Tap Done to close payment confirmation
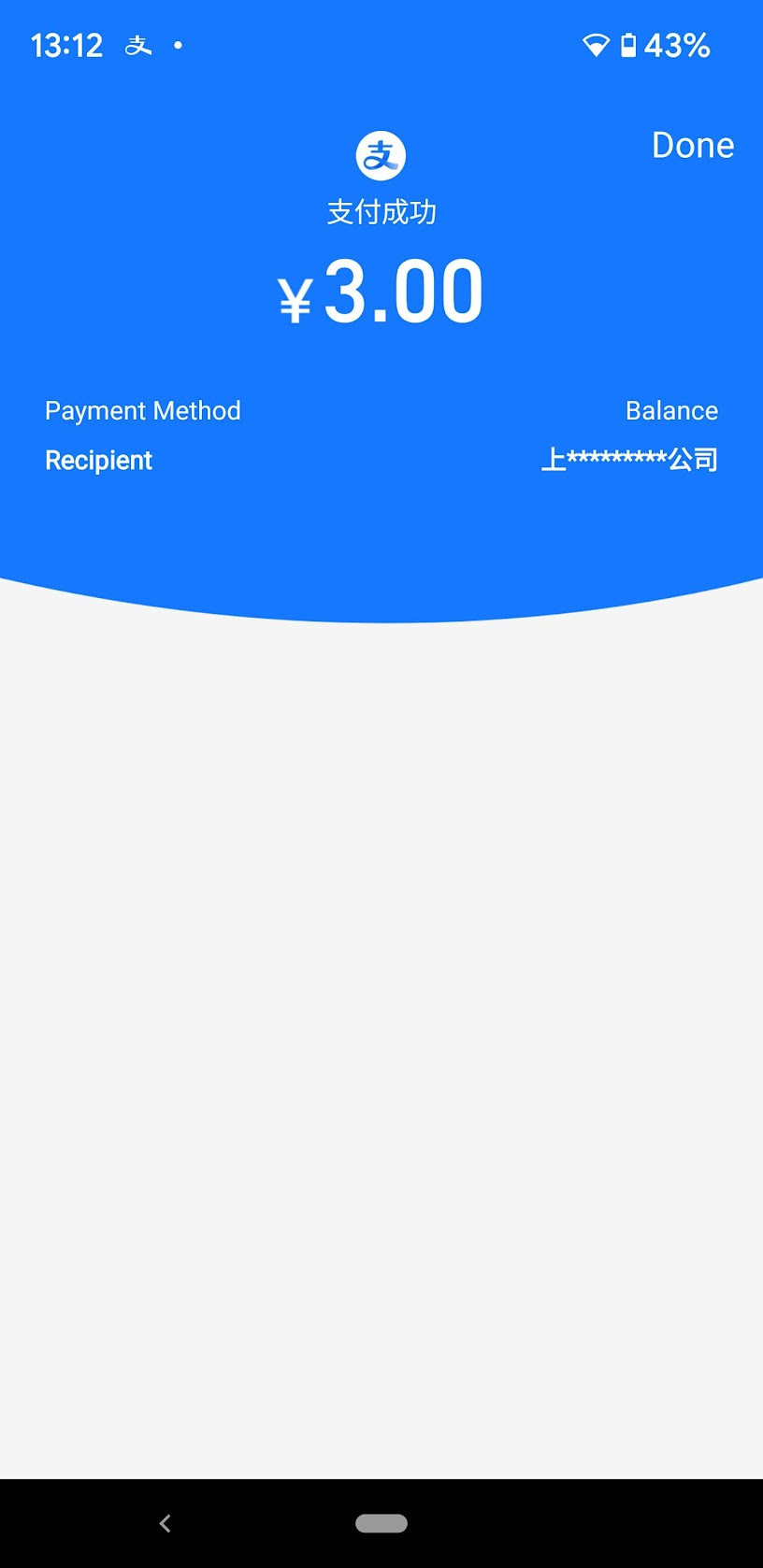The height and width of the screenshot is (1568, 763). [x=692, y=145]
